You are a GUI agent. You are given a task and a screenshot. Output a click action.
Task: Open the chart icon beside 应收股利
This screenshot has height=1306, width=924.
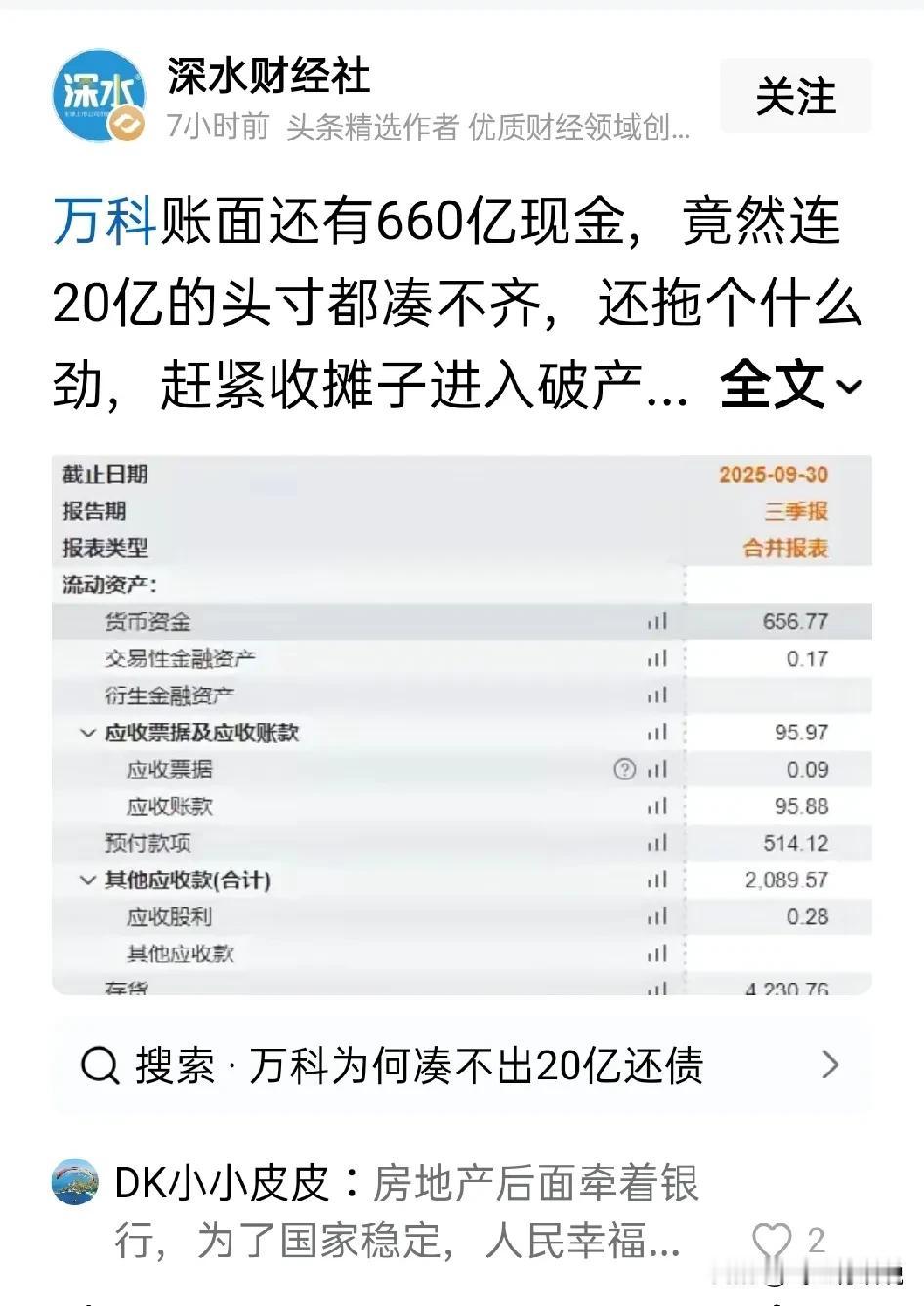tap(656, 917)
